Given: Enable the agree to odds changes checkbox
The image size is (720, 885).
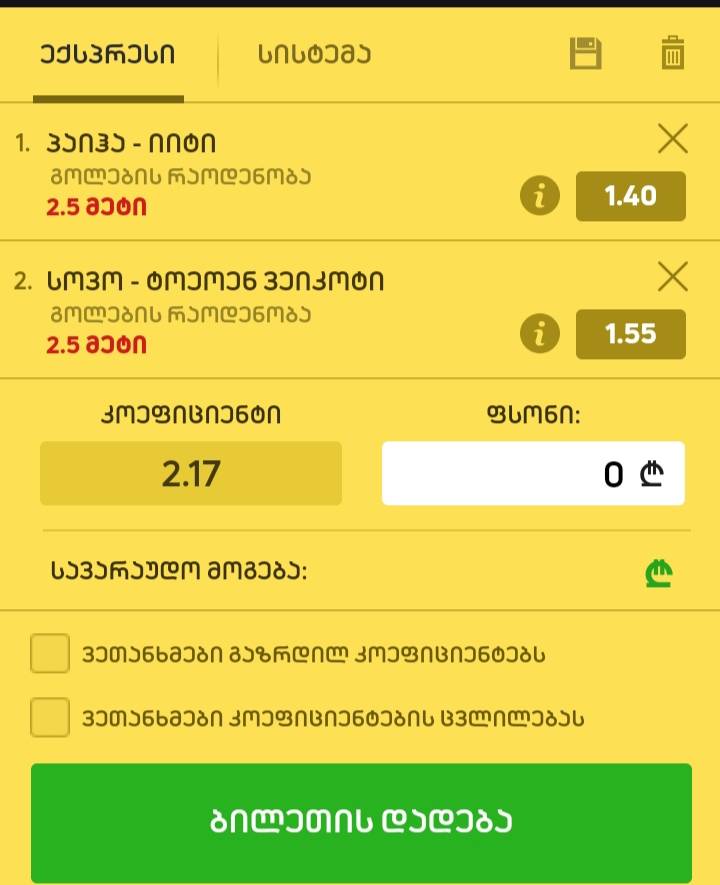Looking at the screenshot, I should (x=50, y=718).
